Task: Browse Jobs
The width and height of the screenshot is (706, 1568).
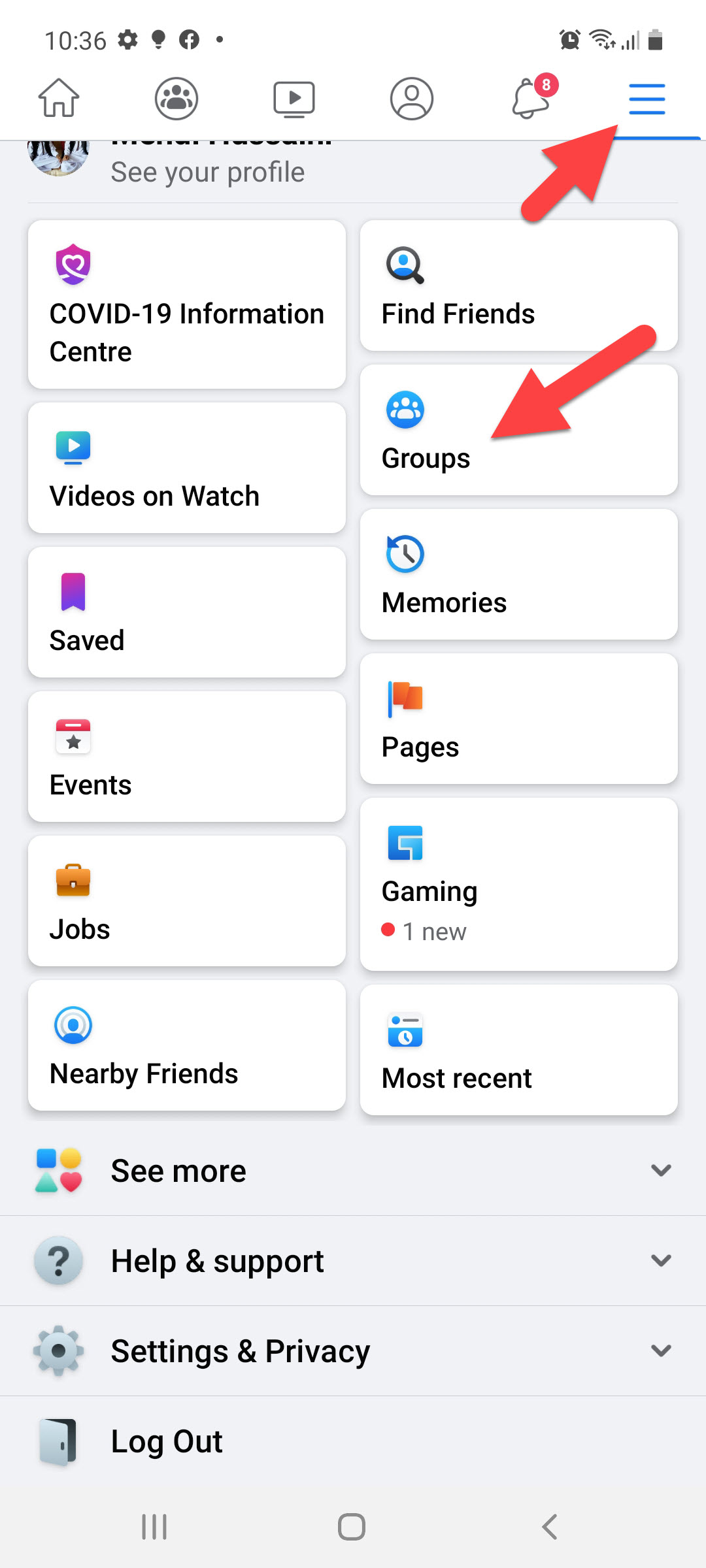Action: (x=187, y=901)
